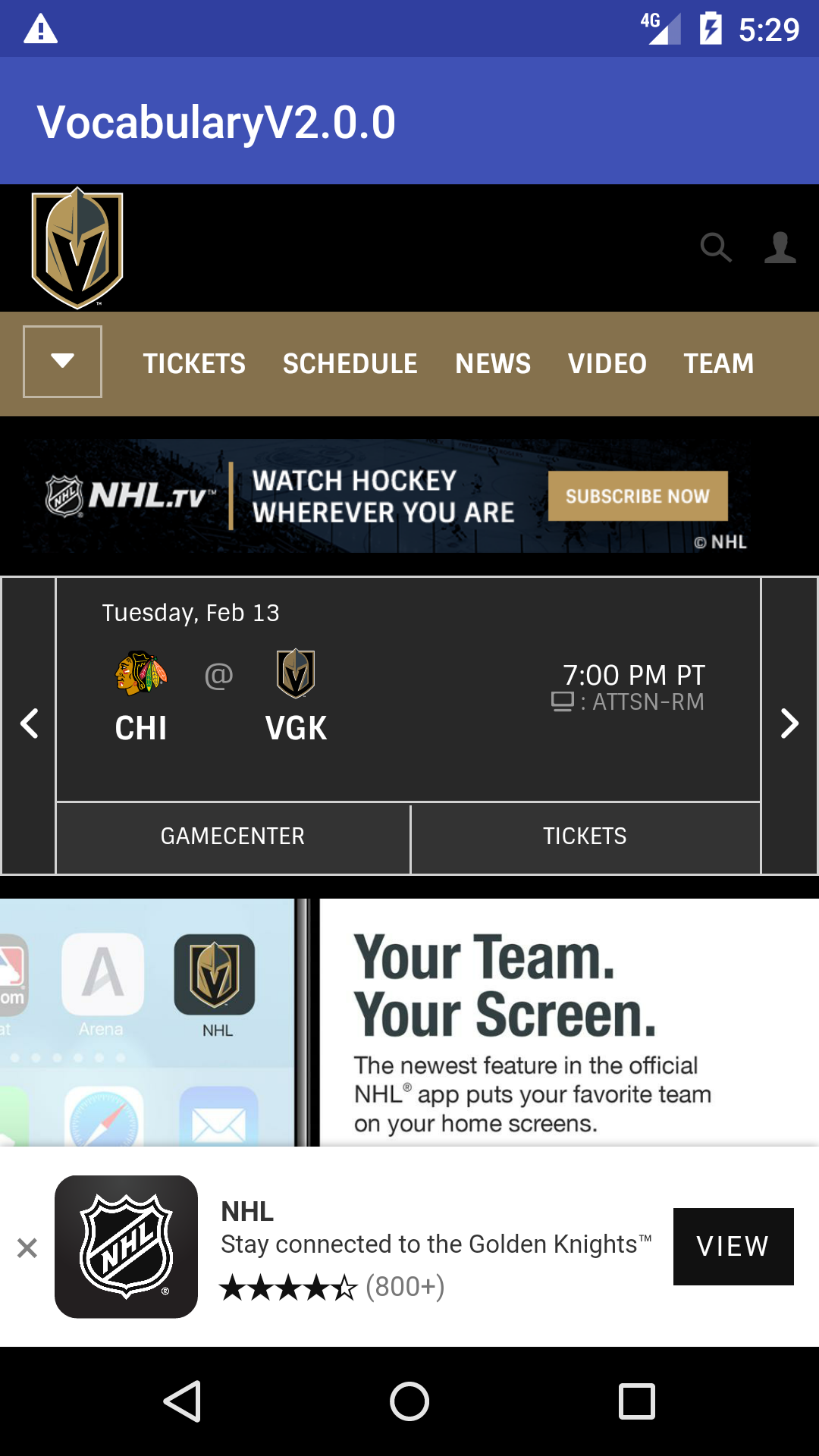Show the next game
This screenshot has width=819, height=1456.
tap(789, 724)
